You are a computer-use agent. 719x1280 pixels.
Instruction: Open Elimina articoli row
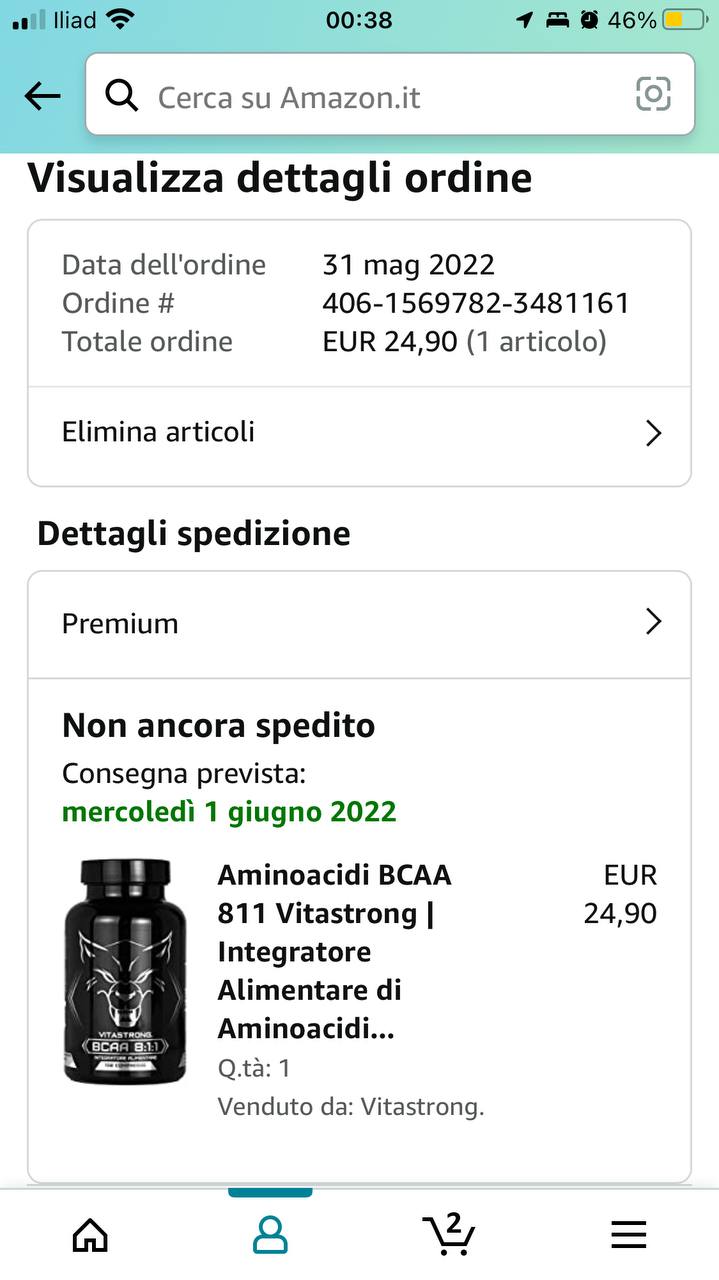(x=359, y=433)
